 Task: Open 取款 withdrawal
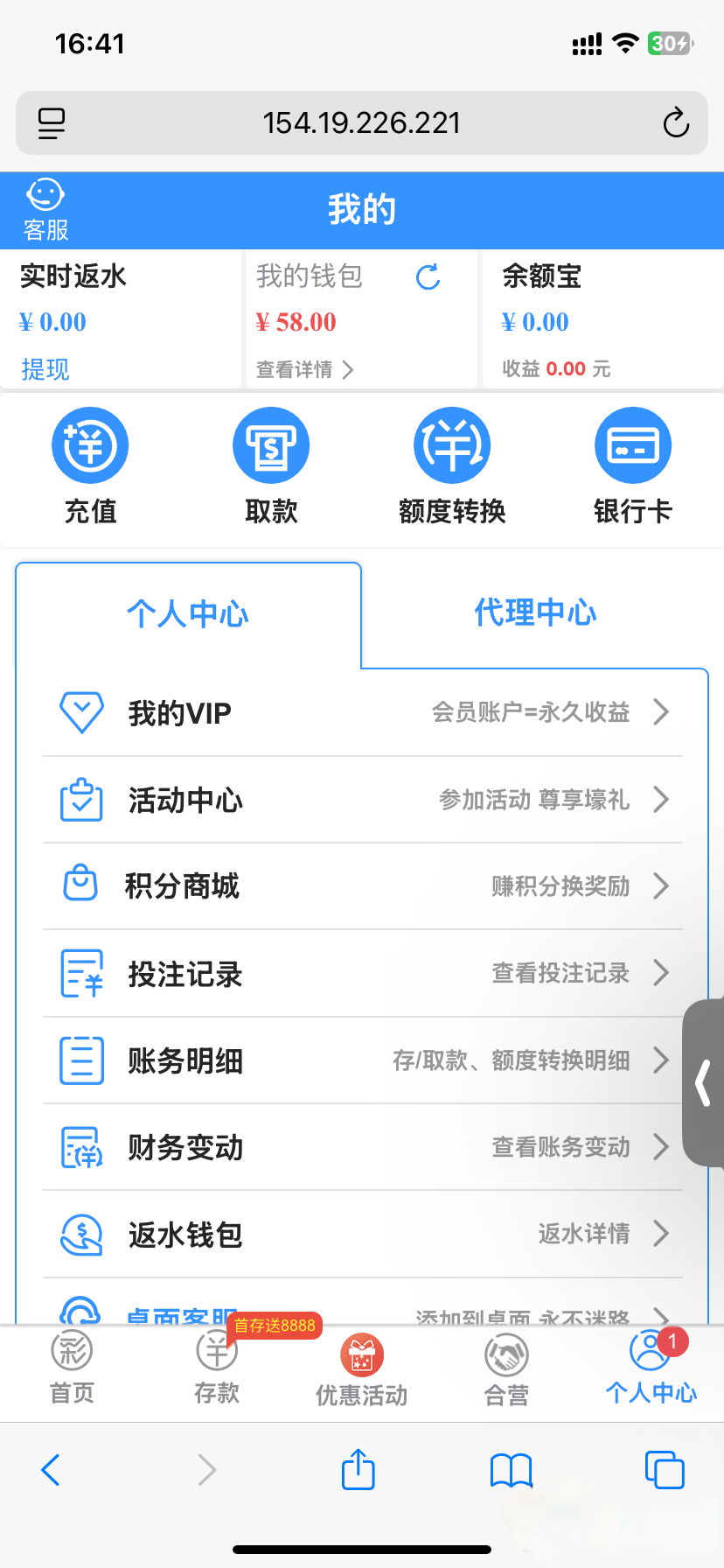coord(271,465)
